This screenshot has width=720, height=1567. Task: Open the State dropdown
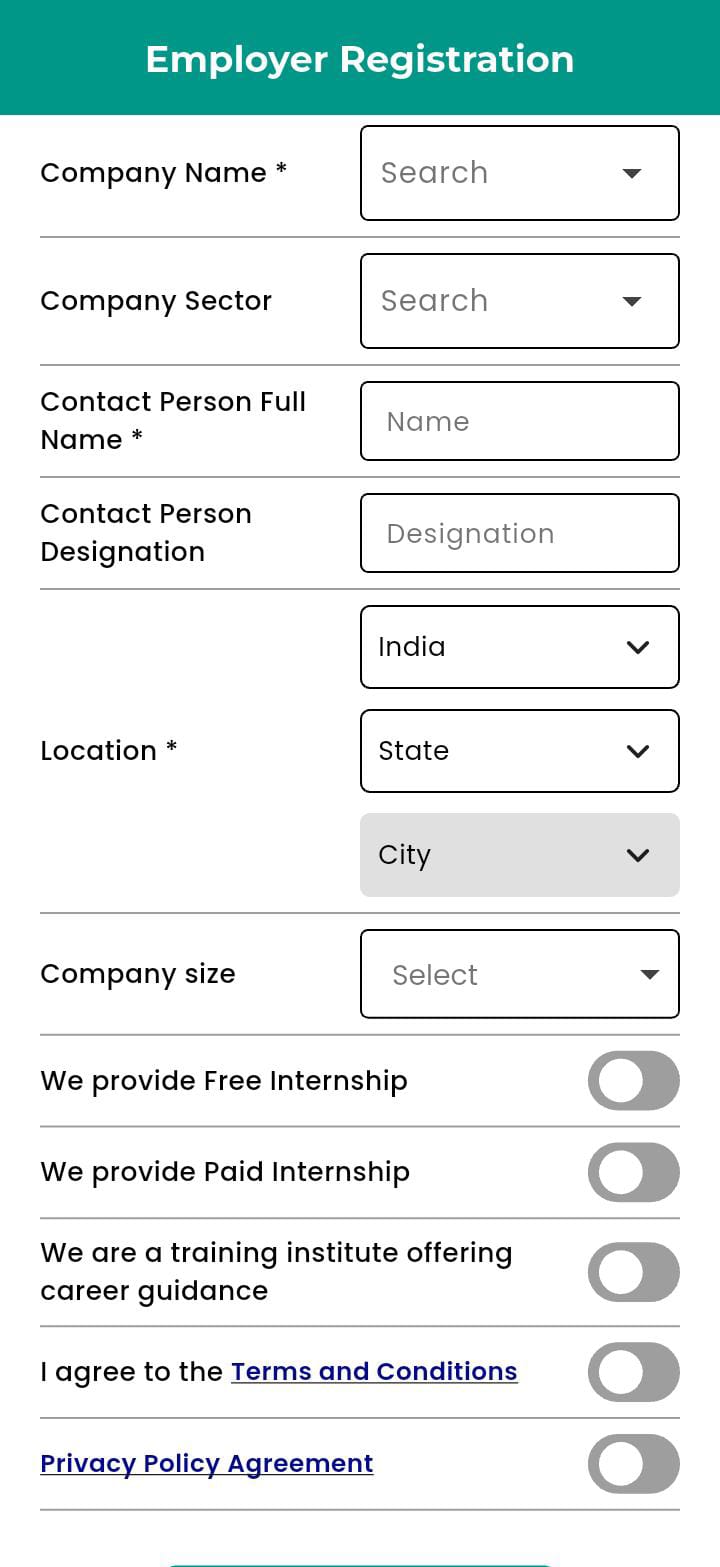coord(519,751)
